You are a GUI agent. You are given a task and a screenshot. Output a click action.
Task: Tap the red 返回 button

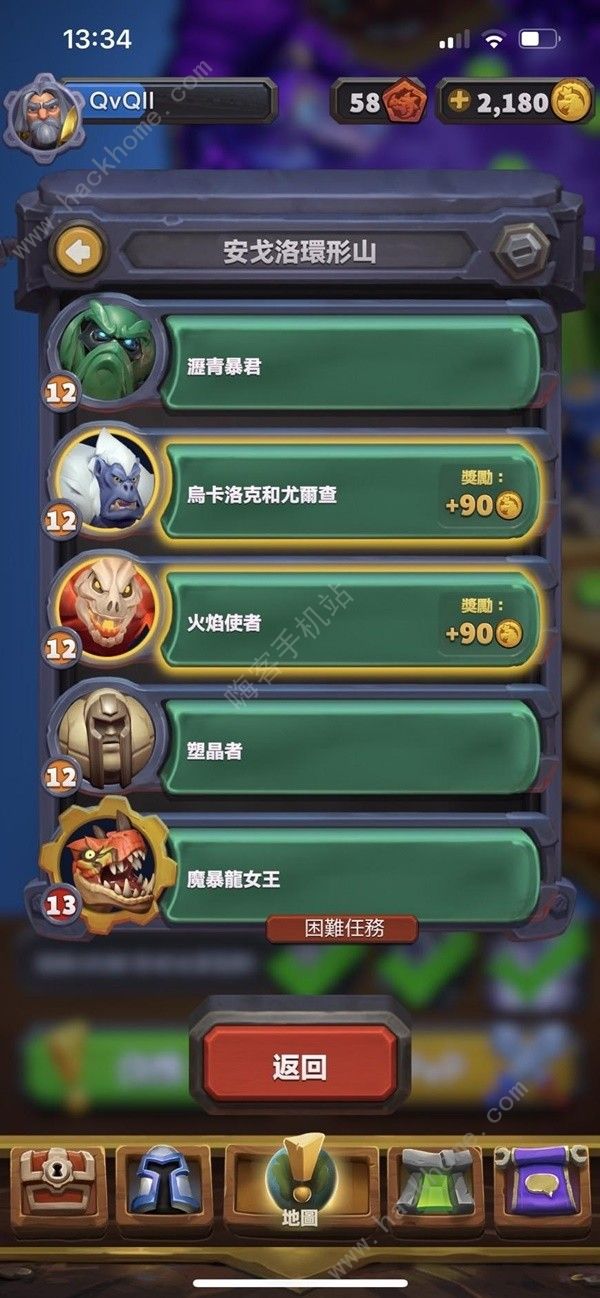click(300, 1066)
